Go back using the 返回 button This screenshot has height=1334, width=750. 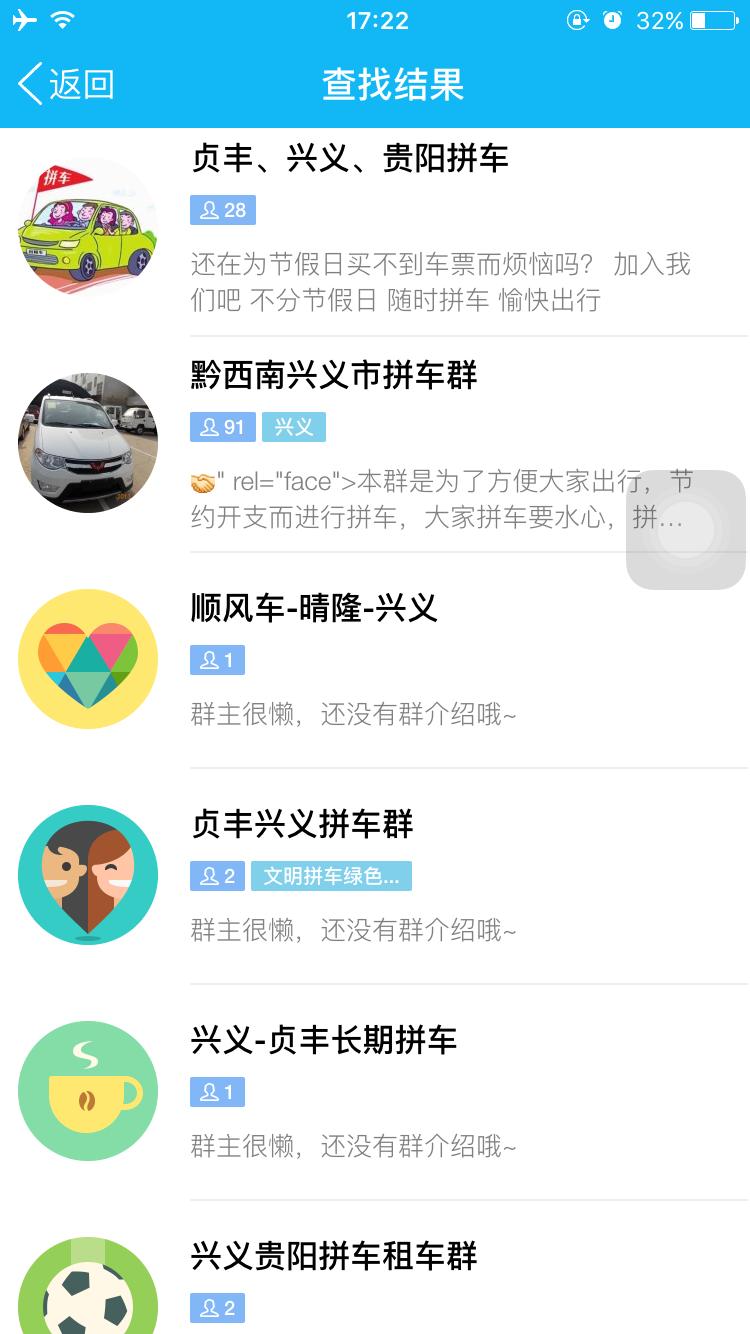[66, 84]
